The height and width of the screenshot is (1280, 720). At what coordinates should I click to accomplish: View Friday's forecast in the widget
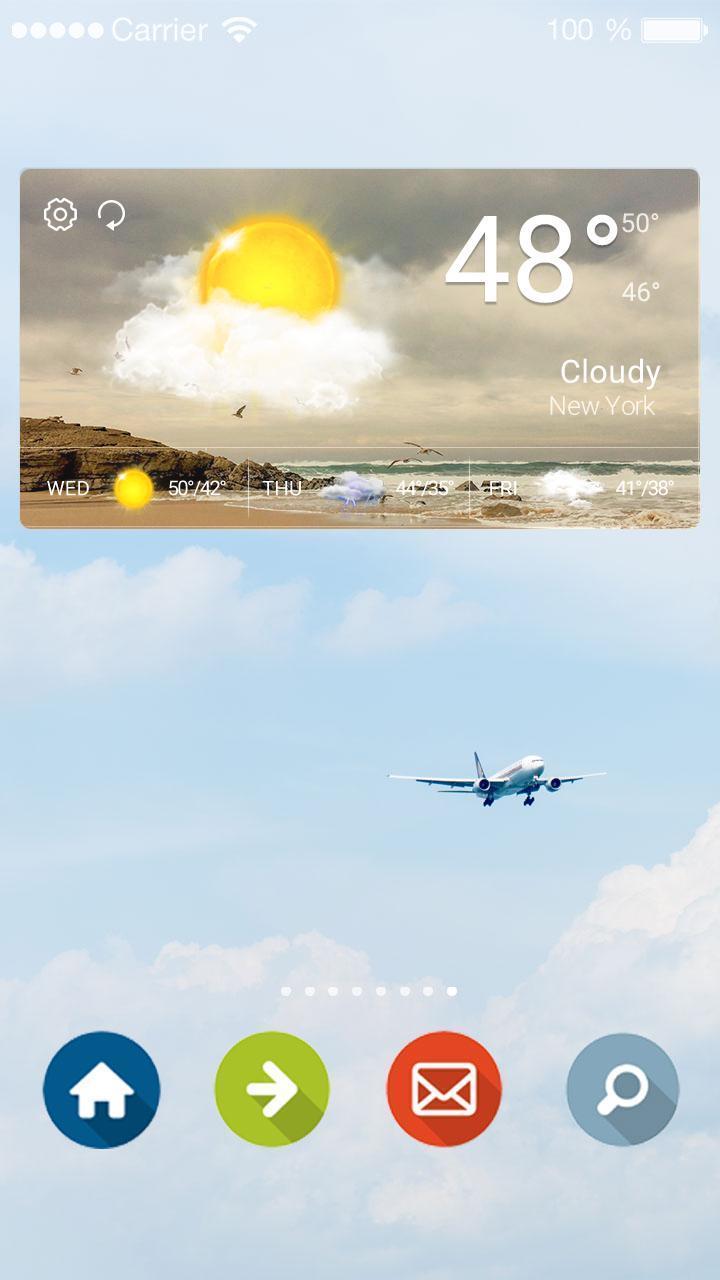pos(582,488)
